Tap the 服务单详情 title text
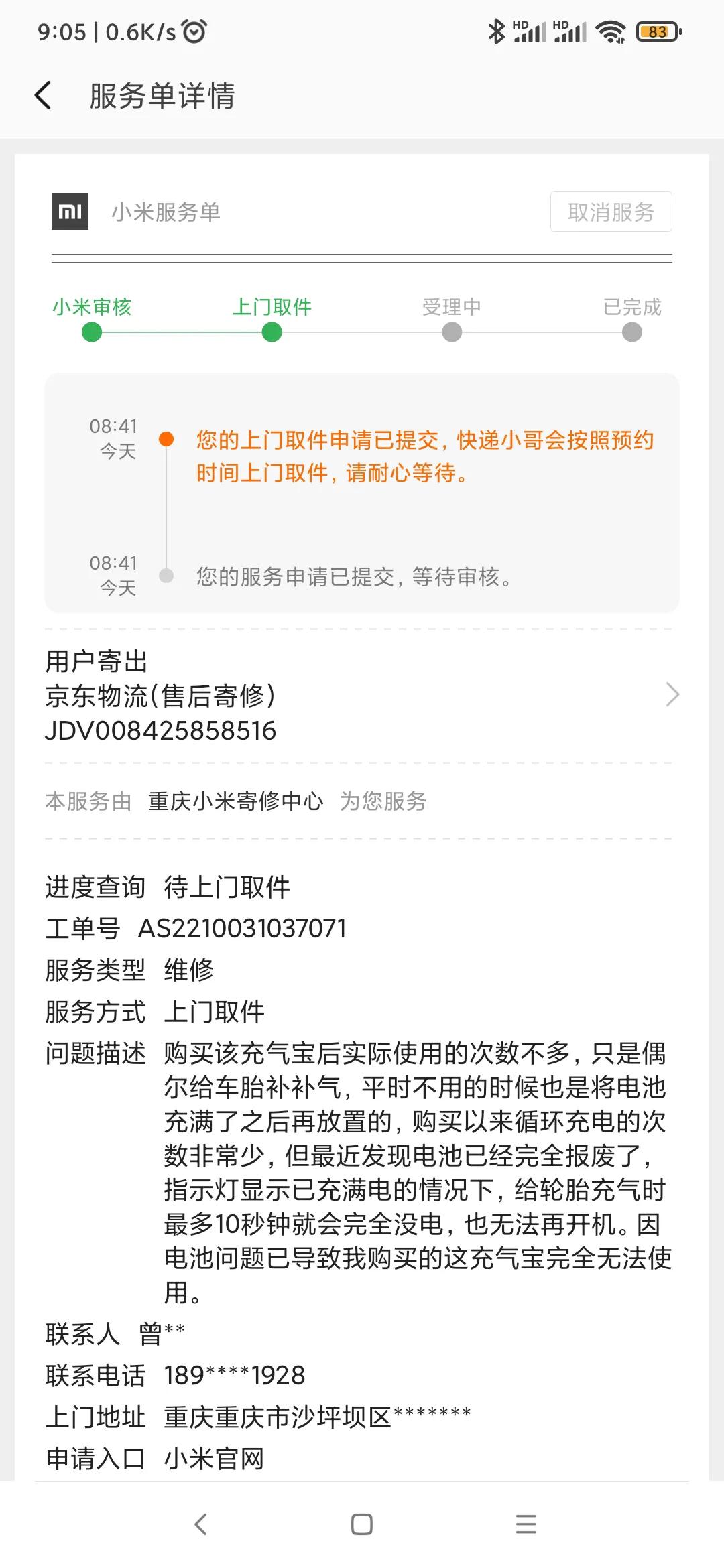The width and height of the screenshot is (724, 1568). tap(163, 96)
